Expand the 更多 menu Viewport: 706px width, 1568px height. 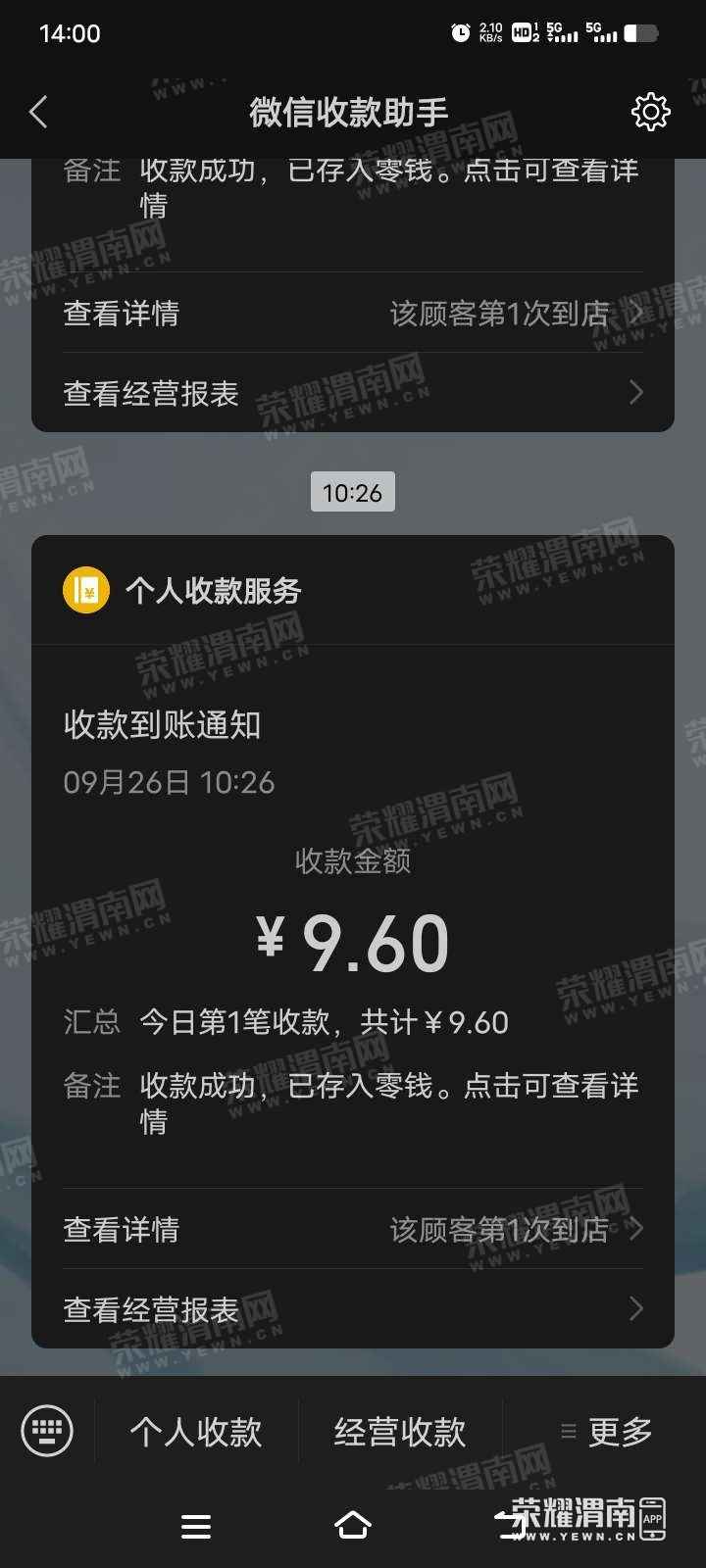606,1432
